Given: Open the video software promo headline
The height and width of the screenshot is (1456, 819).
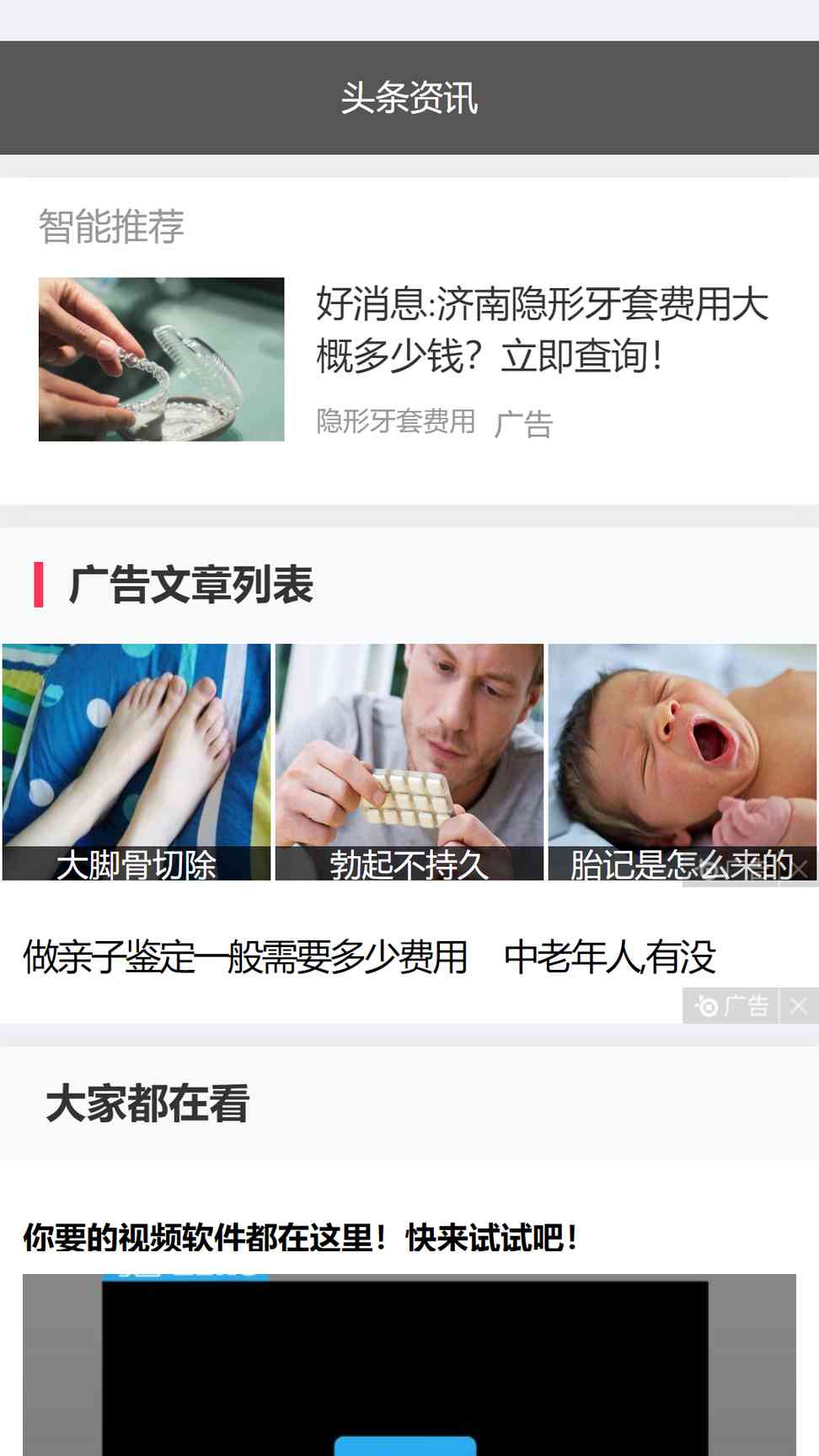Looking at the screenshot, I should pos(301,1238).
